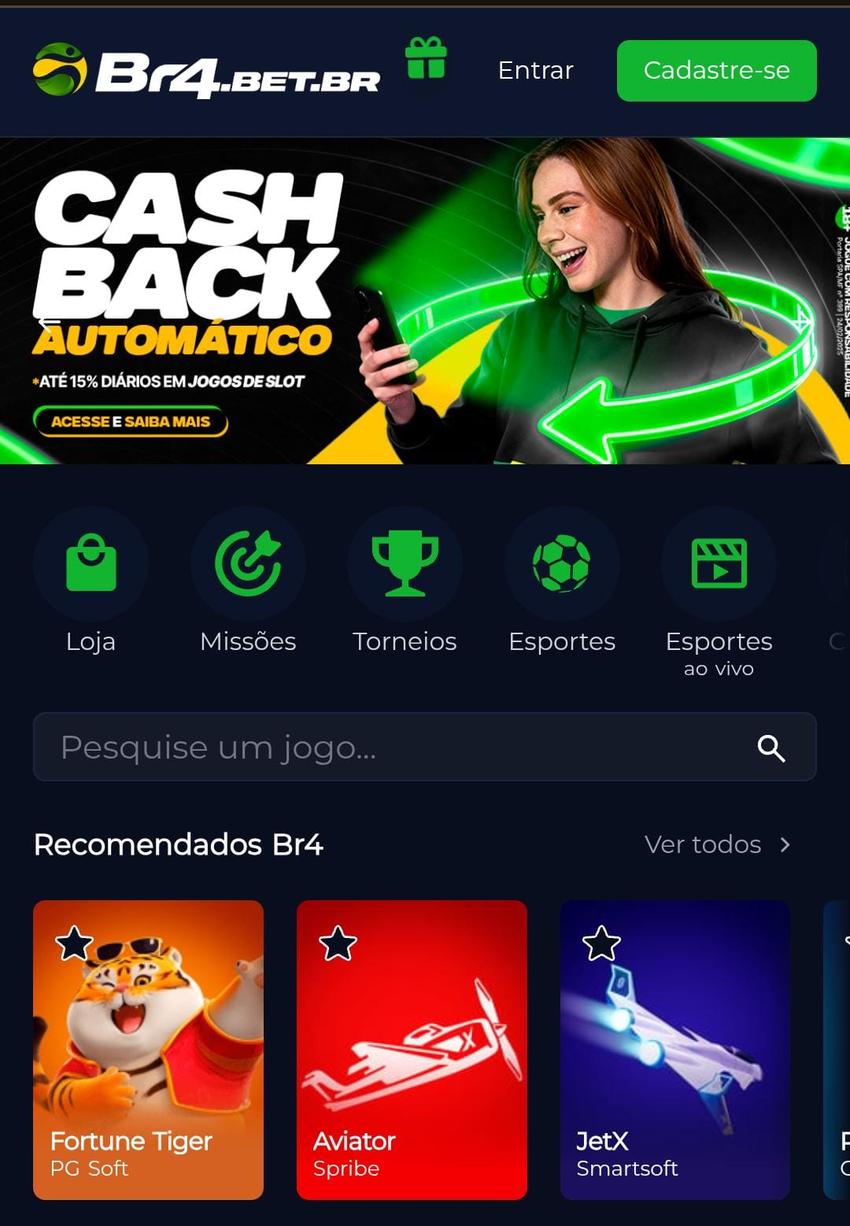Screen dimensions: 850x1226
Task: Open the Esportes soccer ball icon
Action: pos(561,563)
